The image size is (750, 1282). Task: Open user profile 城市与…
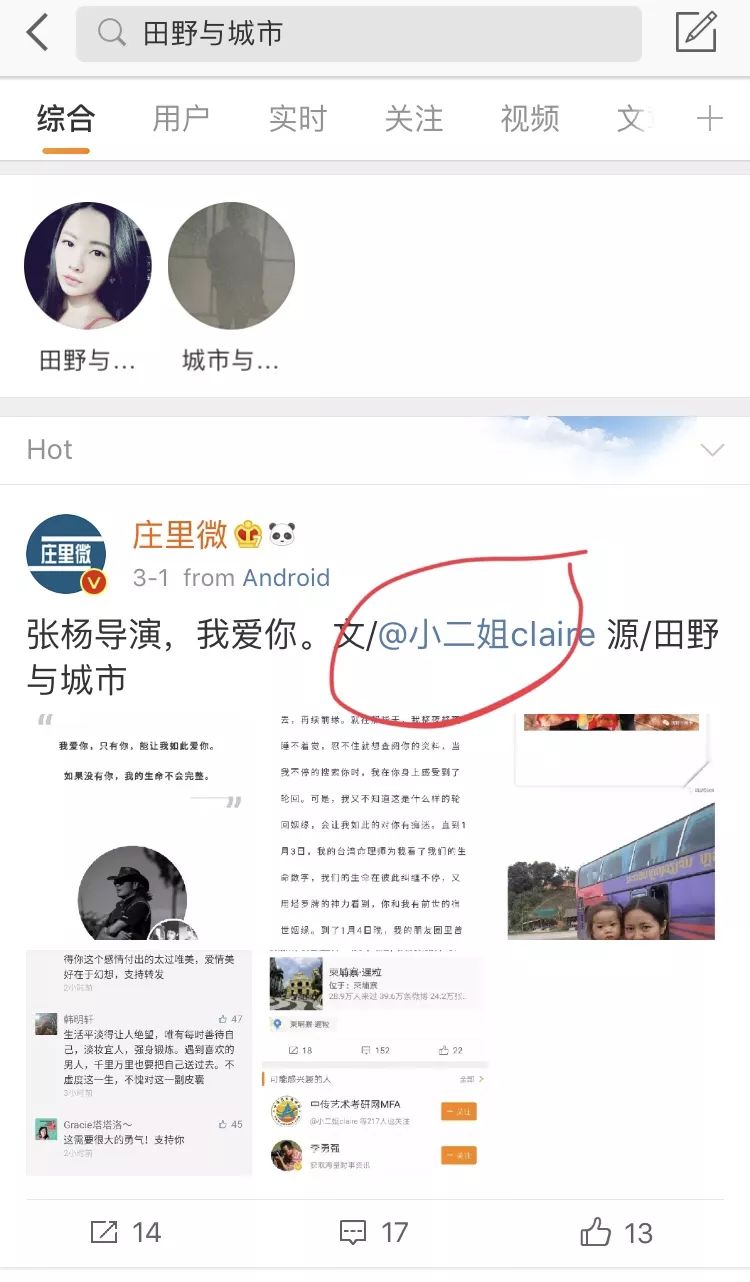pyautogui.click(x=231, y=265)
